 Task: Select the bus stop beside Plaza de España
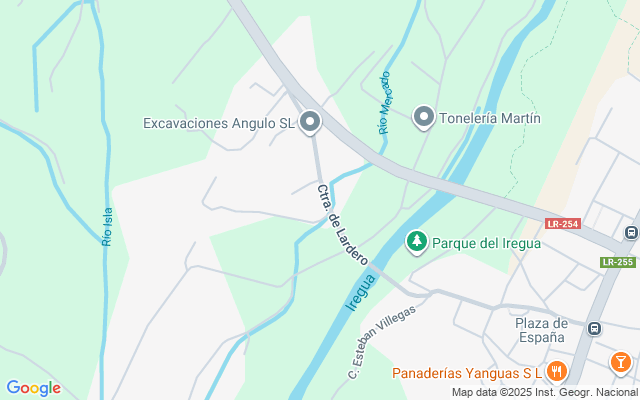tap(594, 328)
